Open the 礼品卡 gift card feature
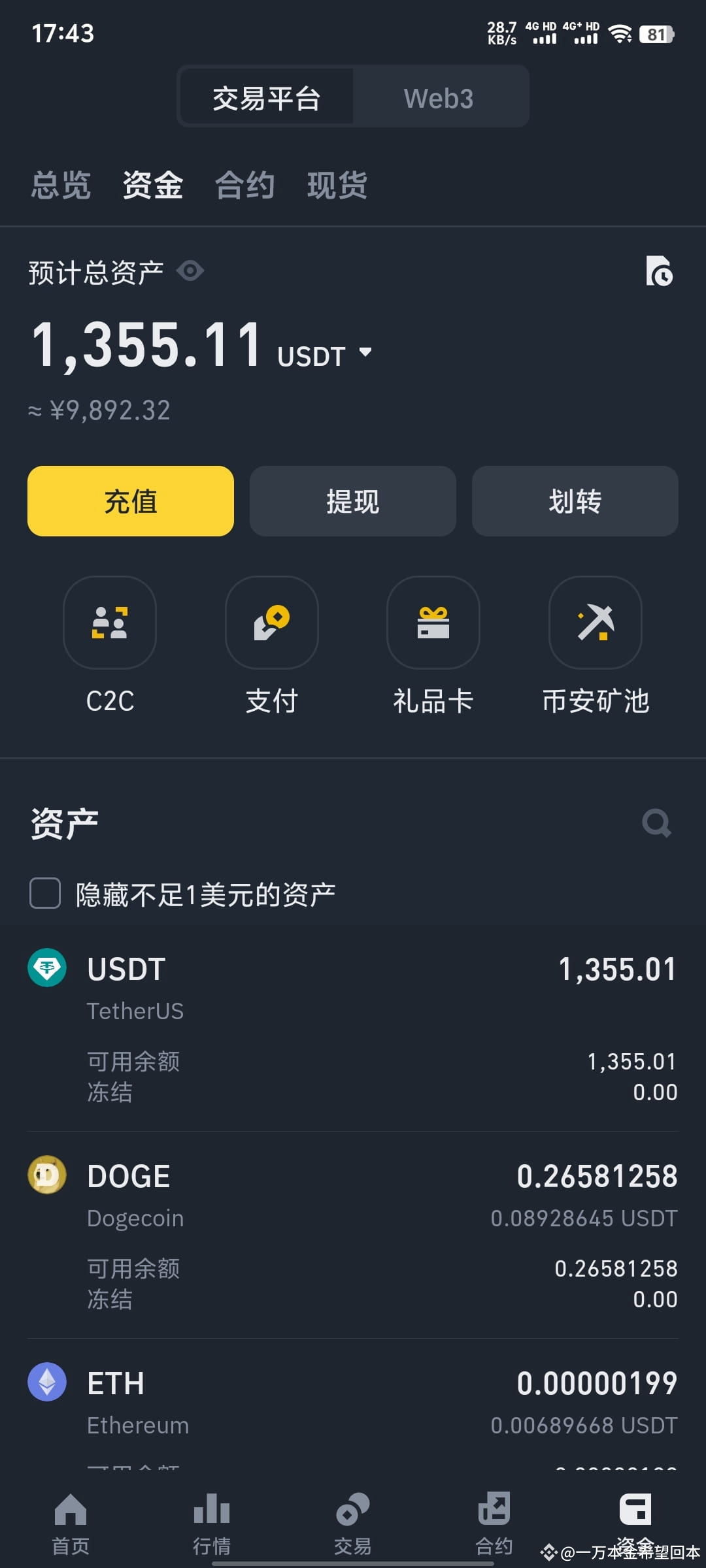Image resolution: width=706 pixels, height=1568 pixels. [433, 624]
